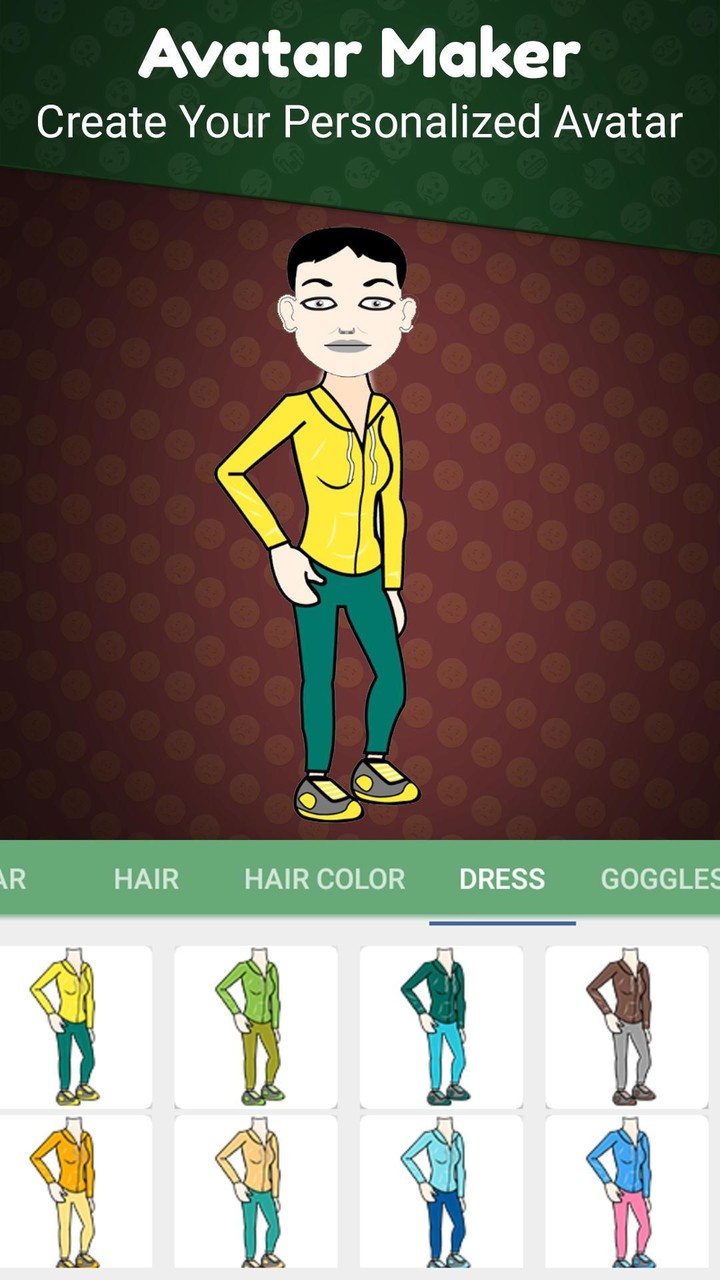Choose the yellow jacket with green pants outfit
The width and height of the screenshot is (720, 1280).
[70, 1026]
